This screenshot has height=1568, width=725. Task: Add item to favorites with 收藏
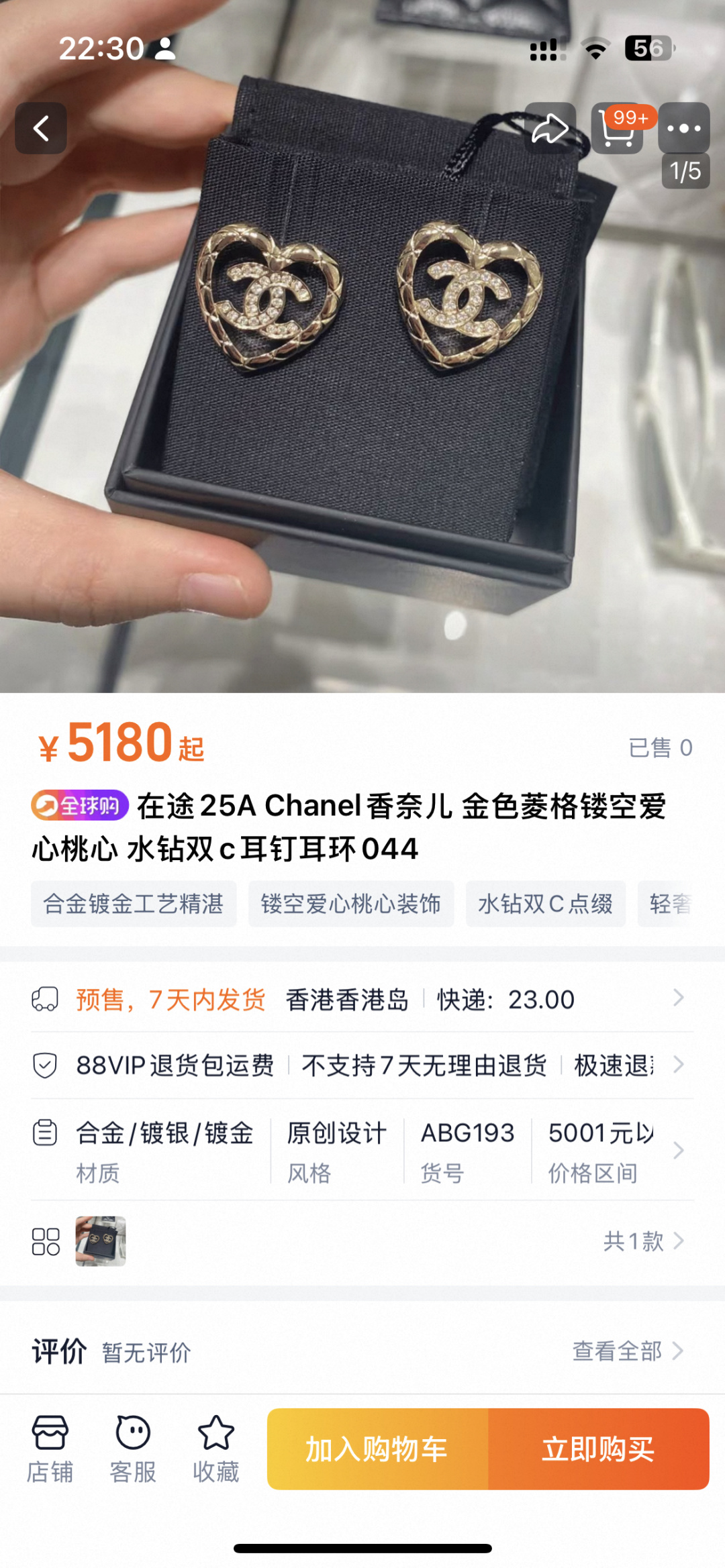tap(215, 1448)
